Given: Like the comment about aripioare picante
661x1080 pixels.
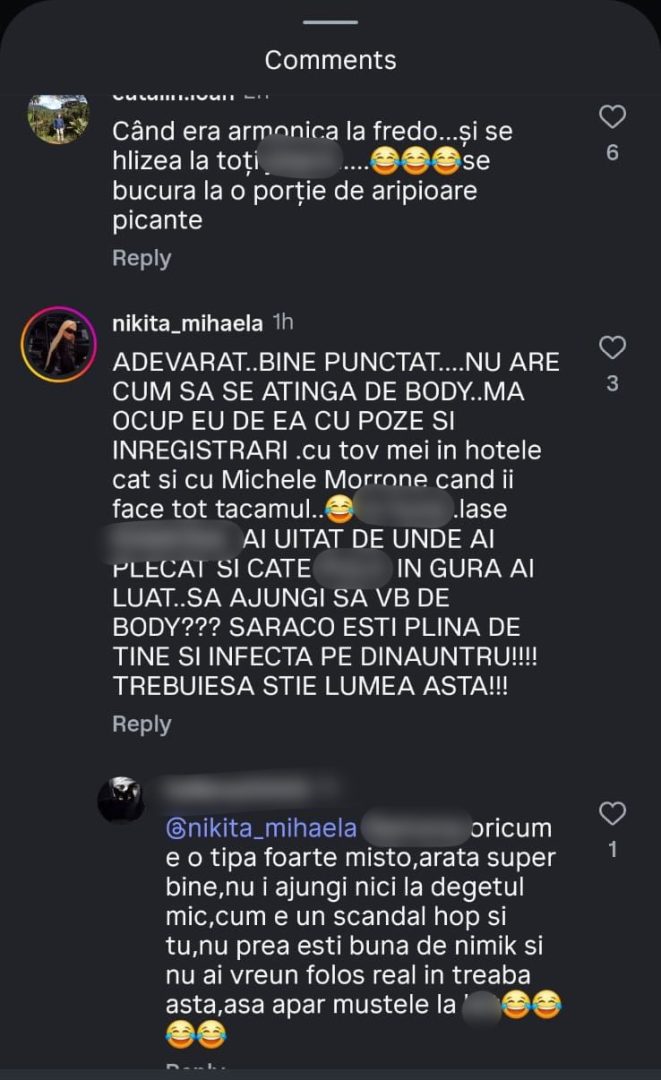Looking at the screenshot, I should [612, 118].
